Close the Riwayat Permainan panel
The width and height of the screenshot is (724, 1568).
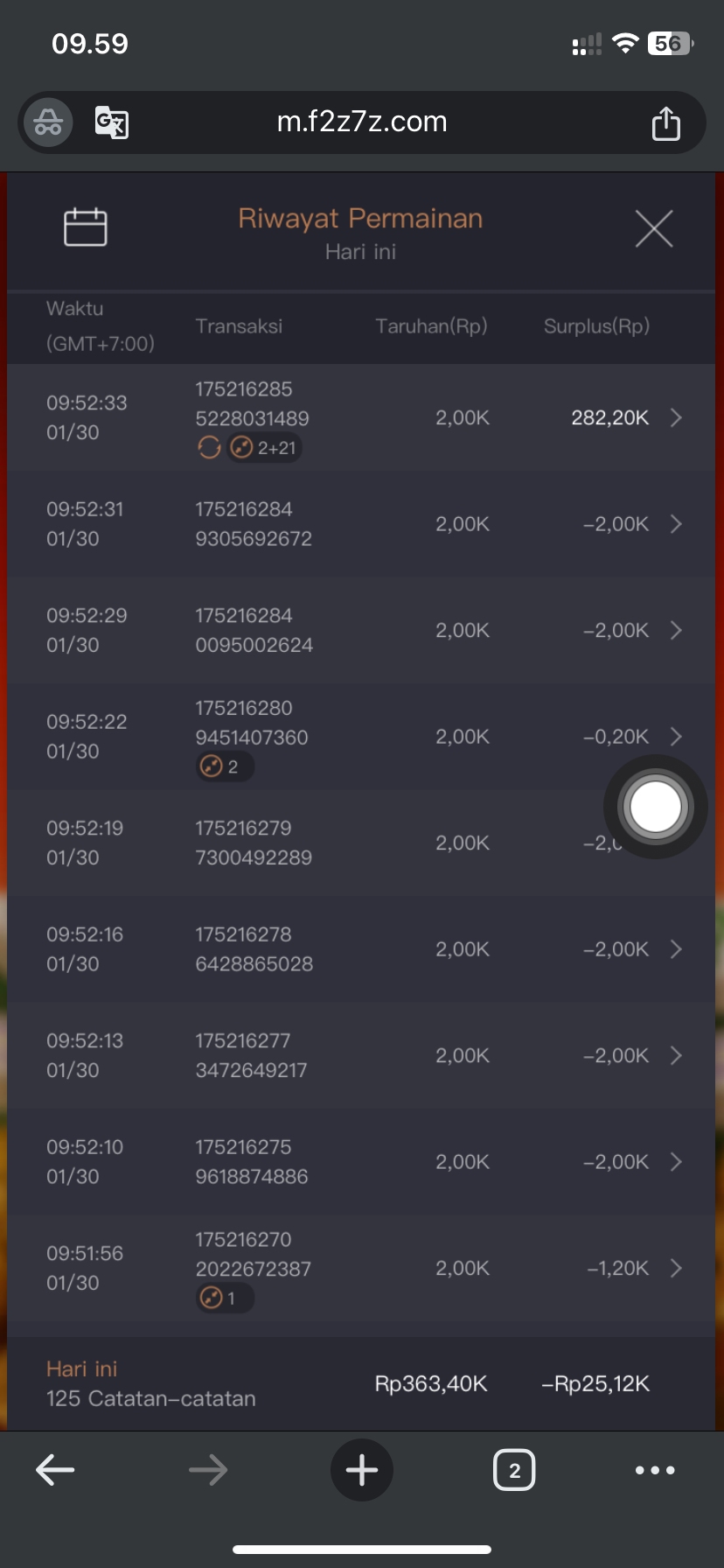(x=654, y=229)
